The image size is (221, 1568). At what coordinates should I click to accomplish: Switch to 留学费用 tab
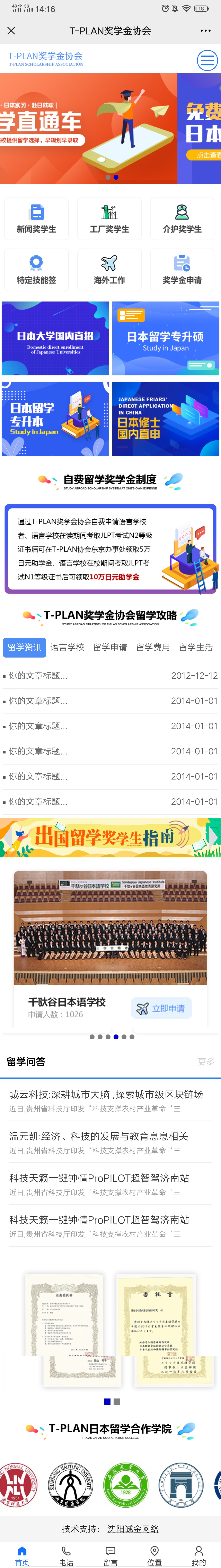tap(153, 647)
